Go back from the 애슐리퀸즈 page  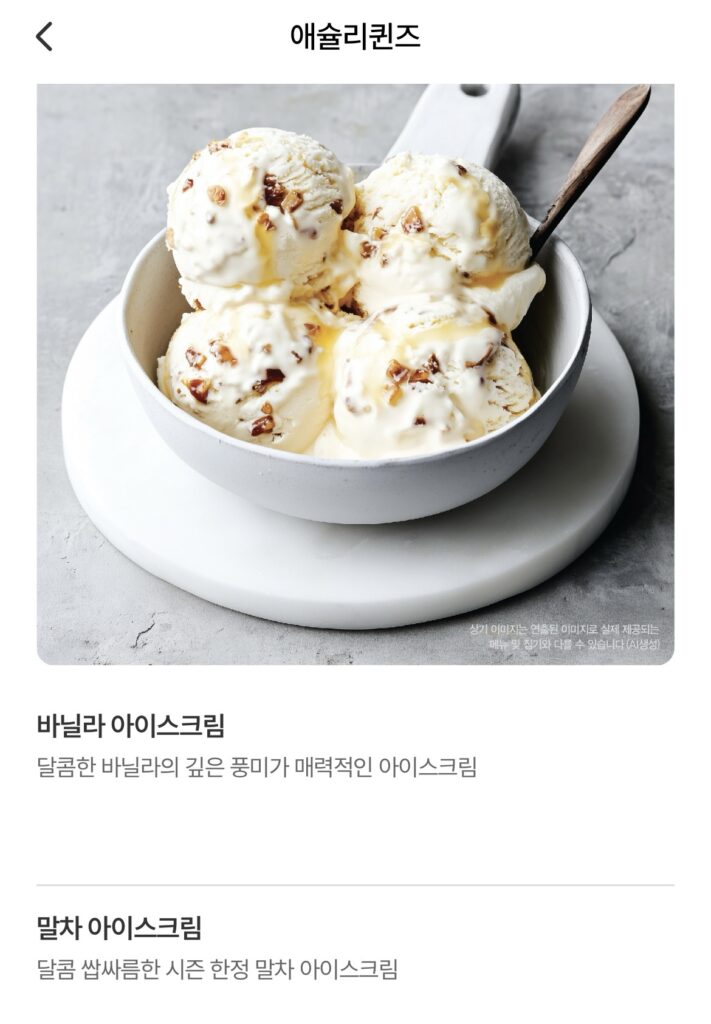click(x=44, y=37)
